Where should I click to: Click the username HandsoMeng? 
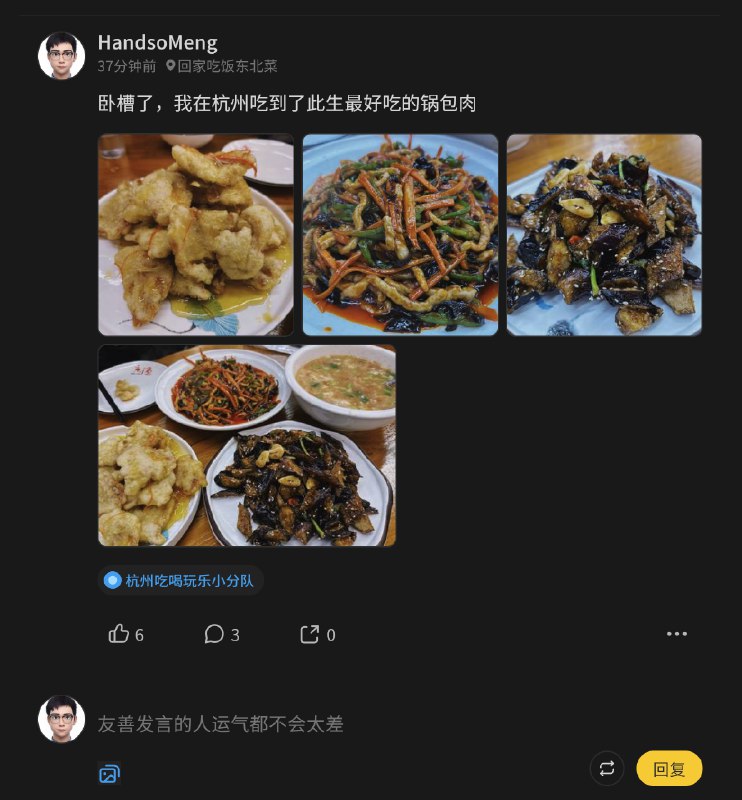[160, 44]
